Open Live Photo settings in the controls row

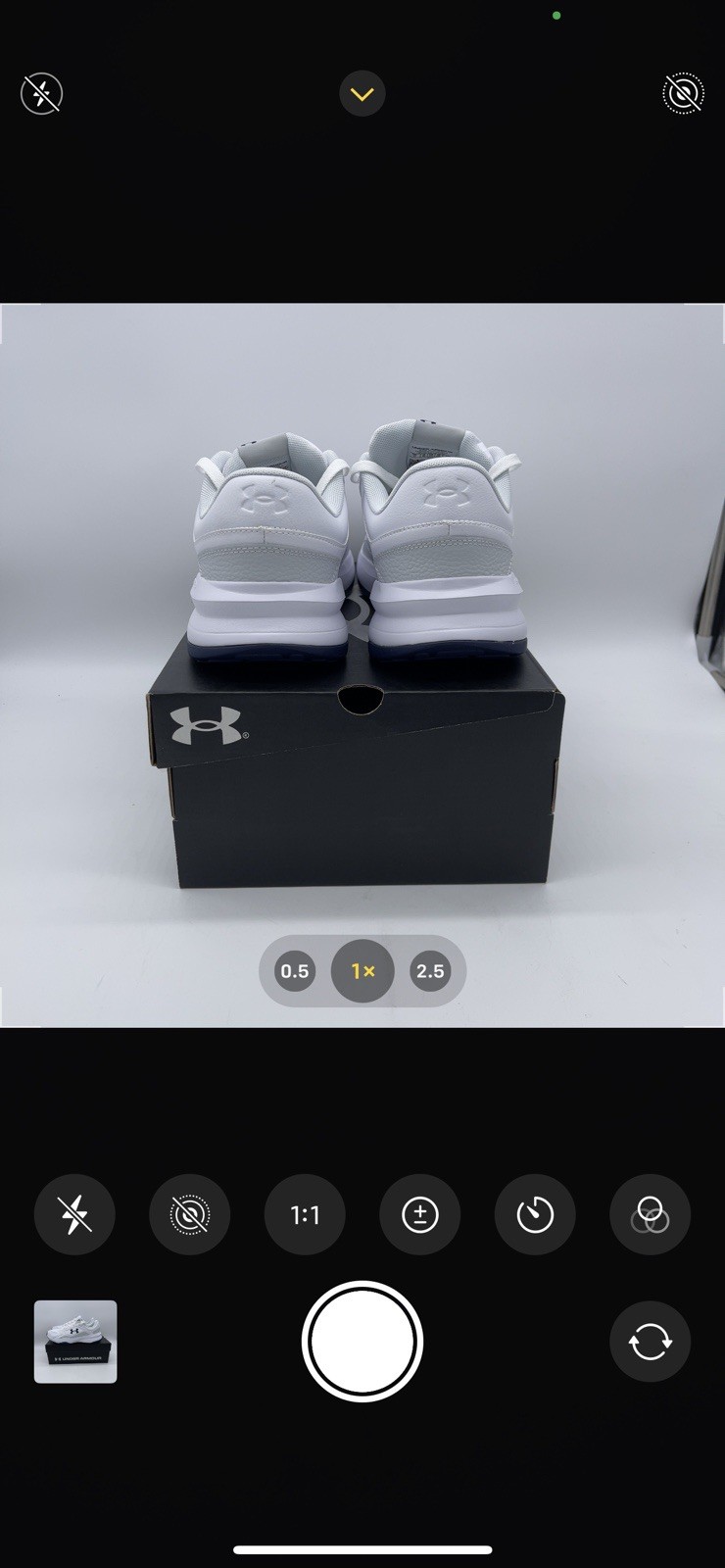coord(189,1215)
